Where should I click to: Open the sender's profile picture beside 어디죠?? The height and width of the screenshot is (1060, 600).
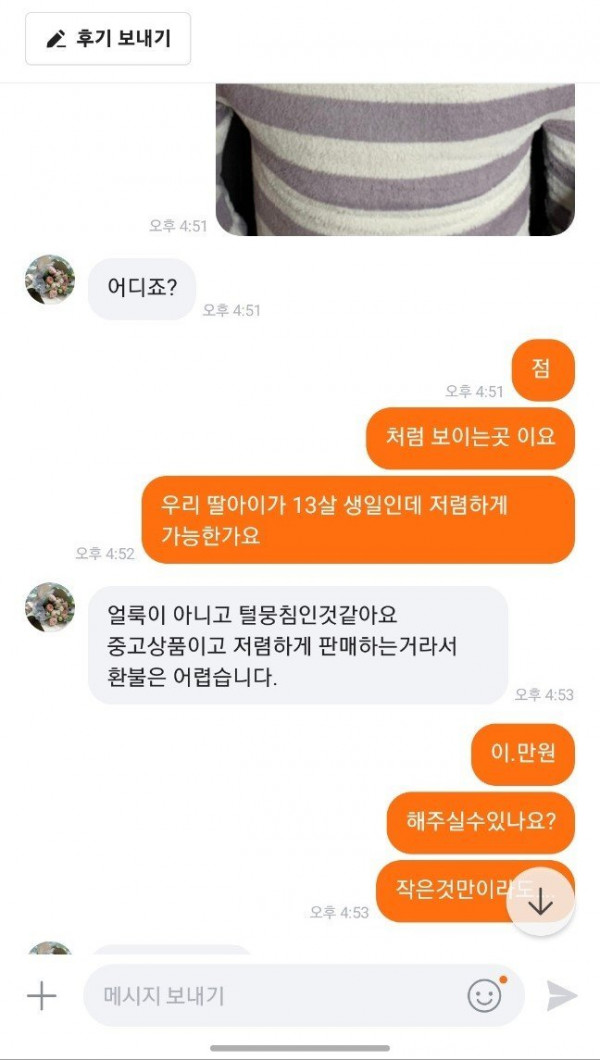click(x=50, y=280)
